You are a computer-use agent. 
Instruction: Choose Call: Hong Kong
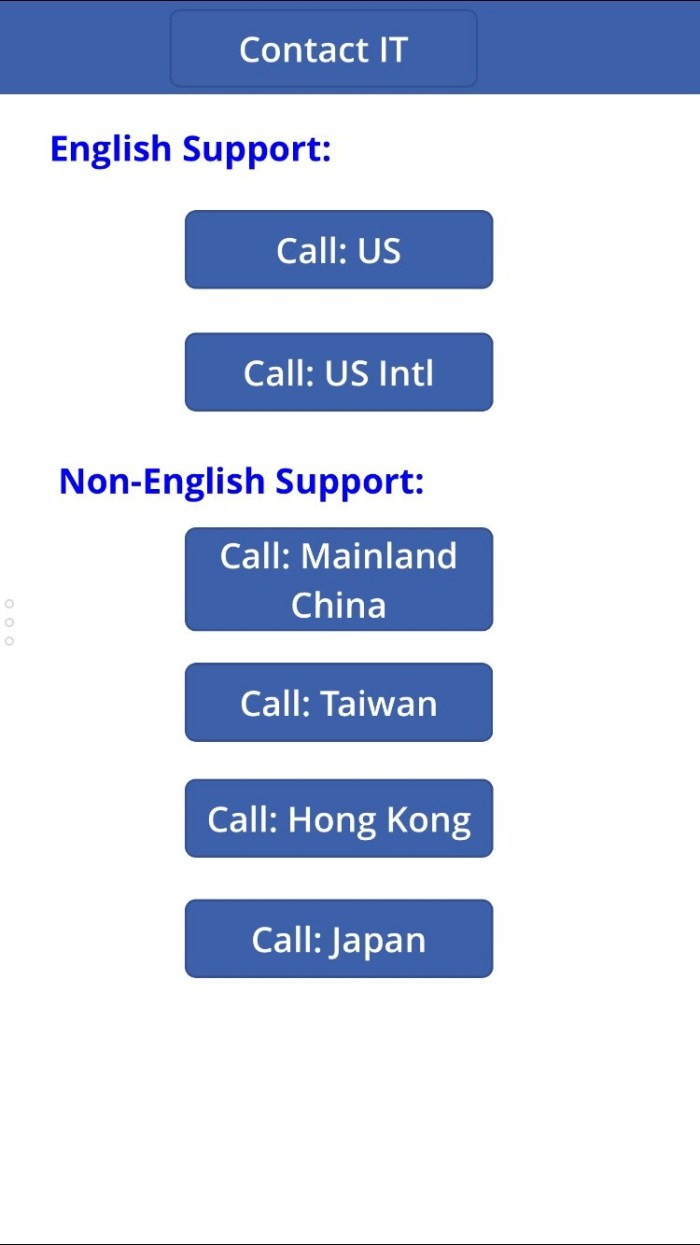339,819
